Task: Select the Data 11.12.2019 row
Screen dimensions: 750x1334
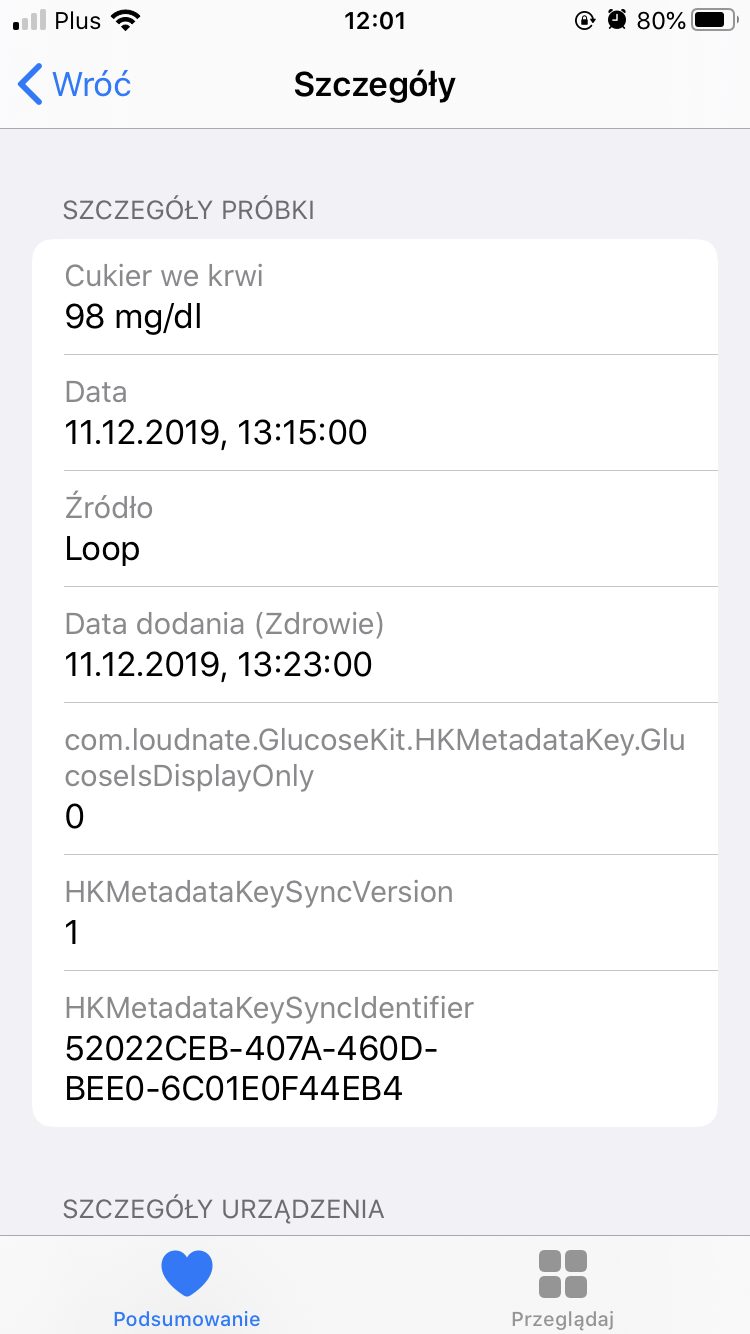Action: [x=375, y=413]
